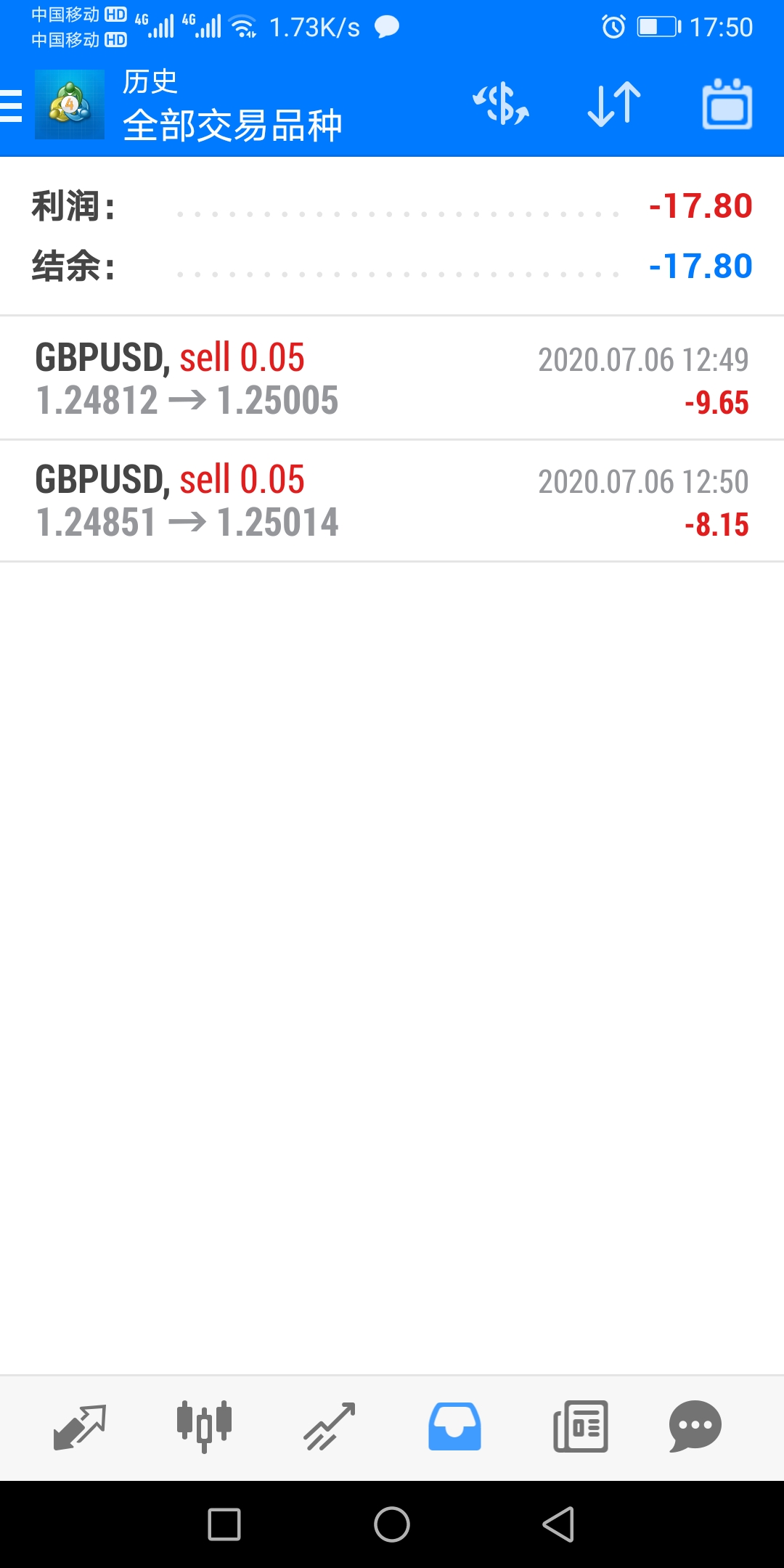Open the calendar date range picker

pos(727,104)
